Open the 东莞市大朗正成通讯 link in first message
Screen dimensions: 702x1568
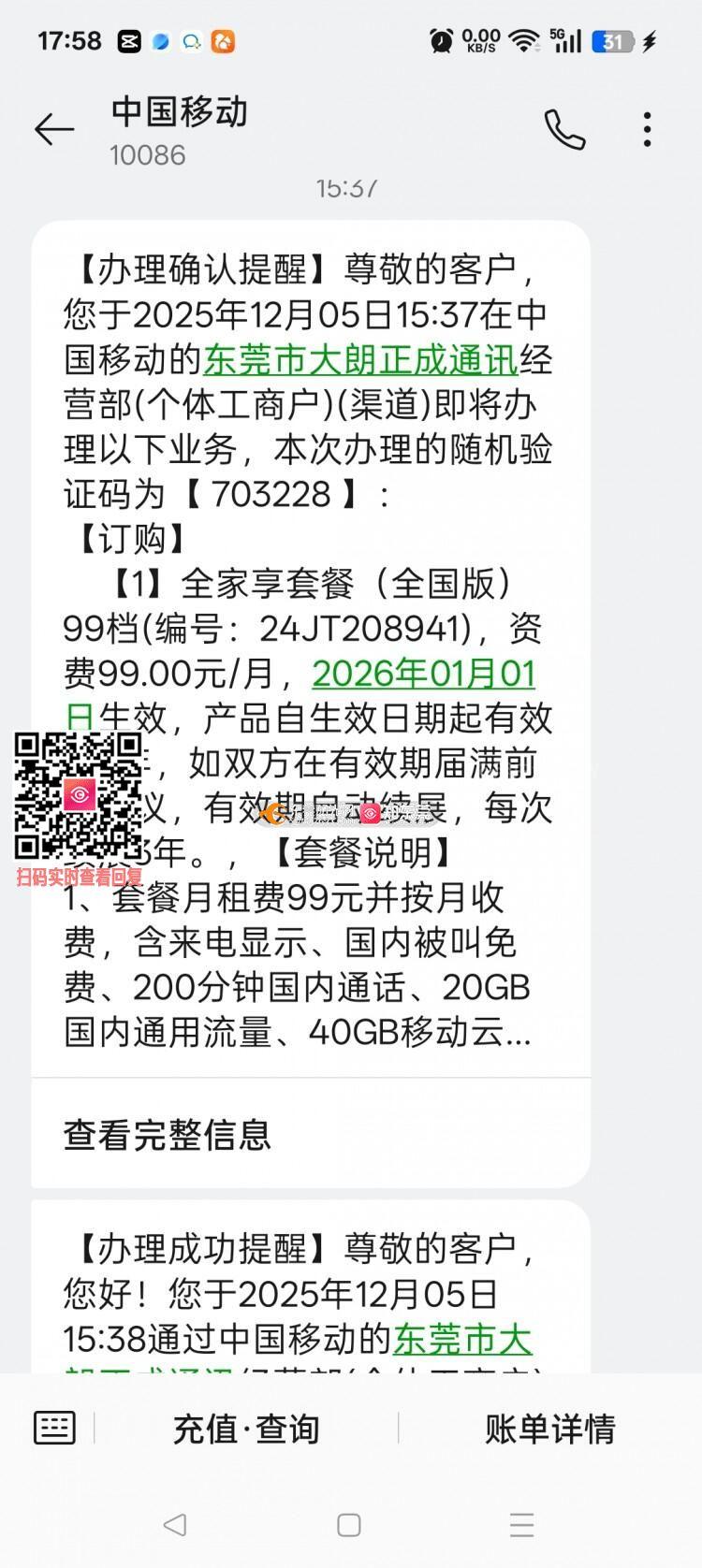coord(360,360)
